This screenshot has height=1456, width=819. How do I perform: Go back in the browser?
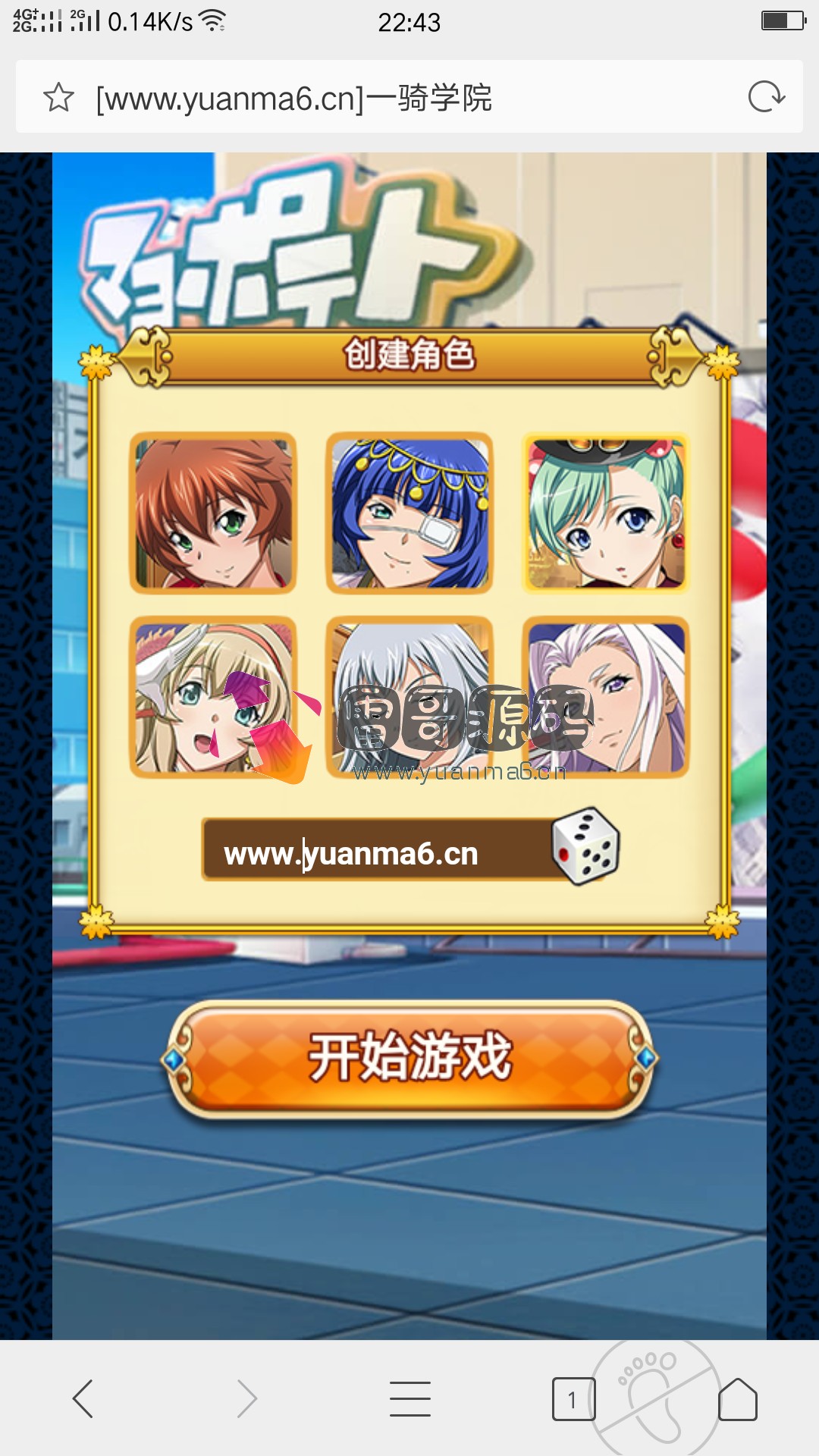(x=83, y=1398)
